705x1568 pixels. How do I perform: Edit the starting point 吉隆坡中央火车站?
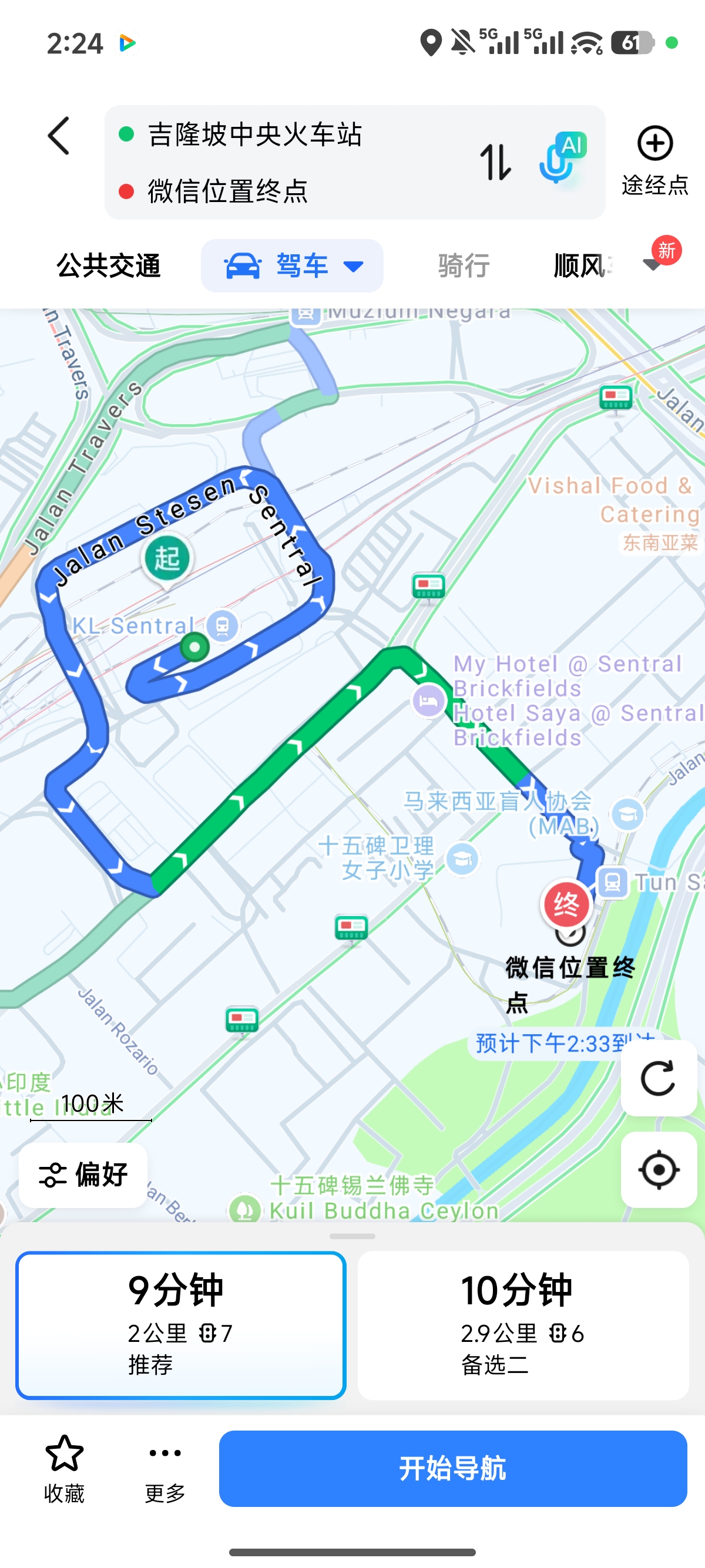tap(254, 134)
